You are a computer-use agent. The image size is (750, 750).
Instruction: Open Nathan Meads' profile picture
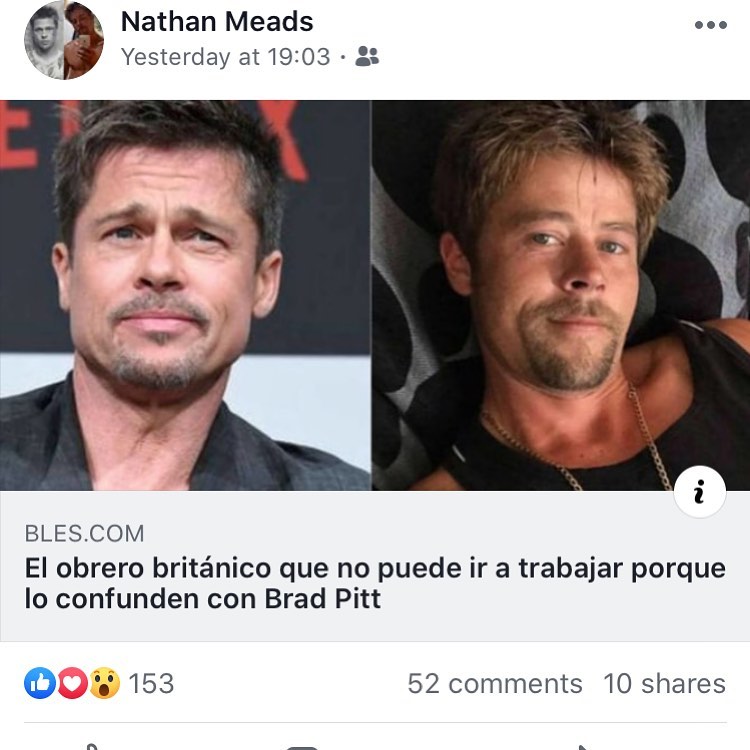pos(63,40)
